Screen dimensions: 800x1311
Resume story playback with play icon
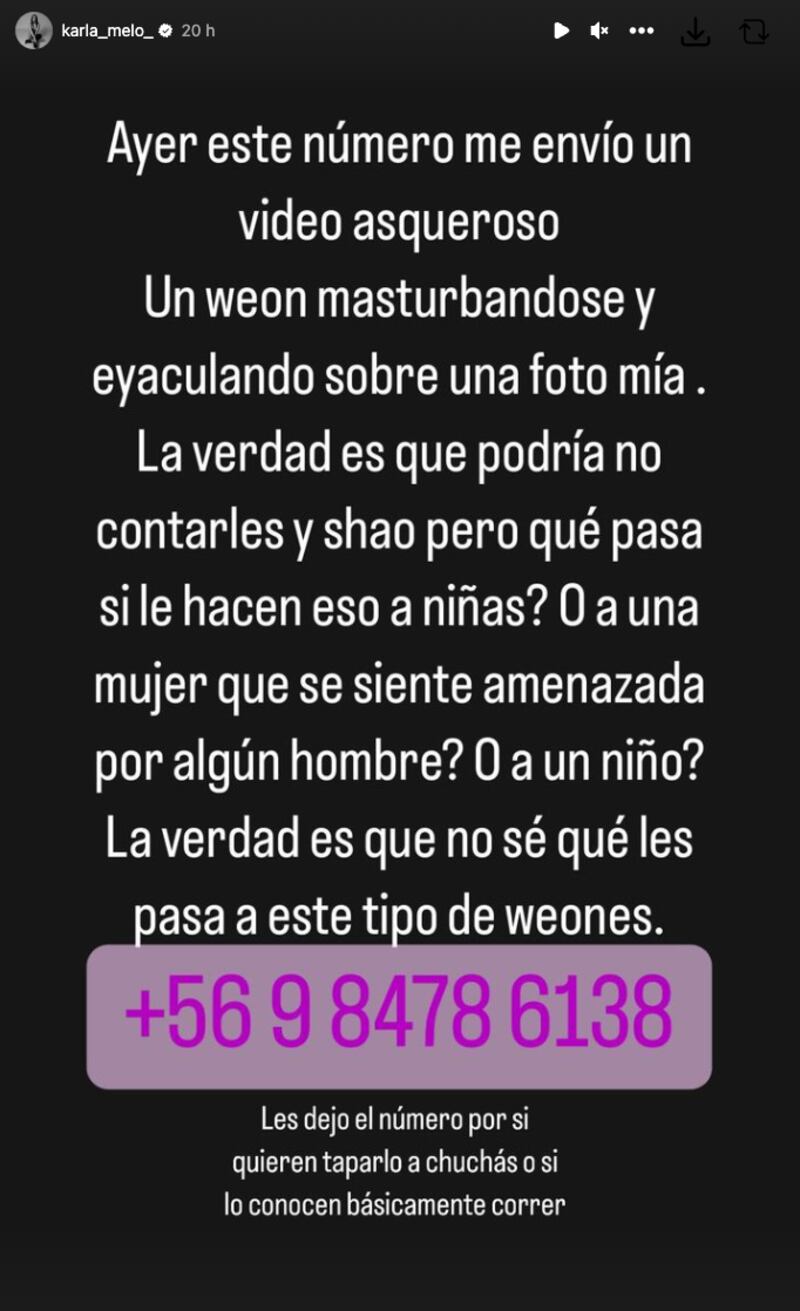click(x=561, y=31)
